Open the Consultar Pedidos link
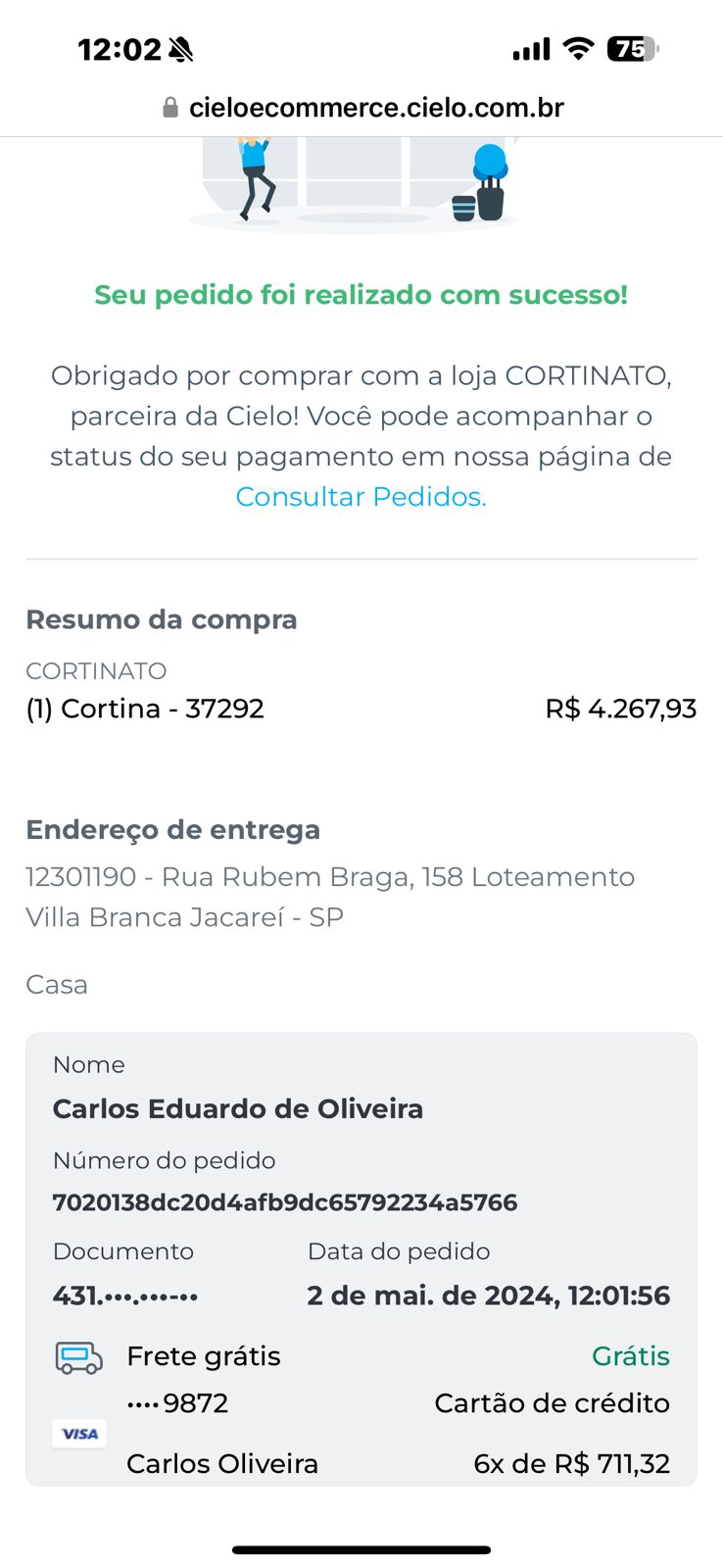Screen dimensions: 723x1568 tap(361, 497)
